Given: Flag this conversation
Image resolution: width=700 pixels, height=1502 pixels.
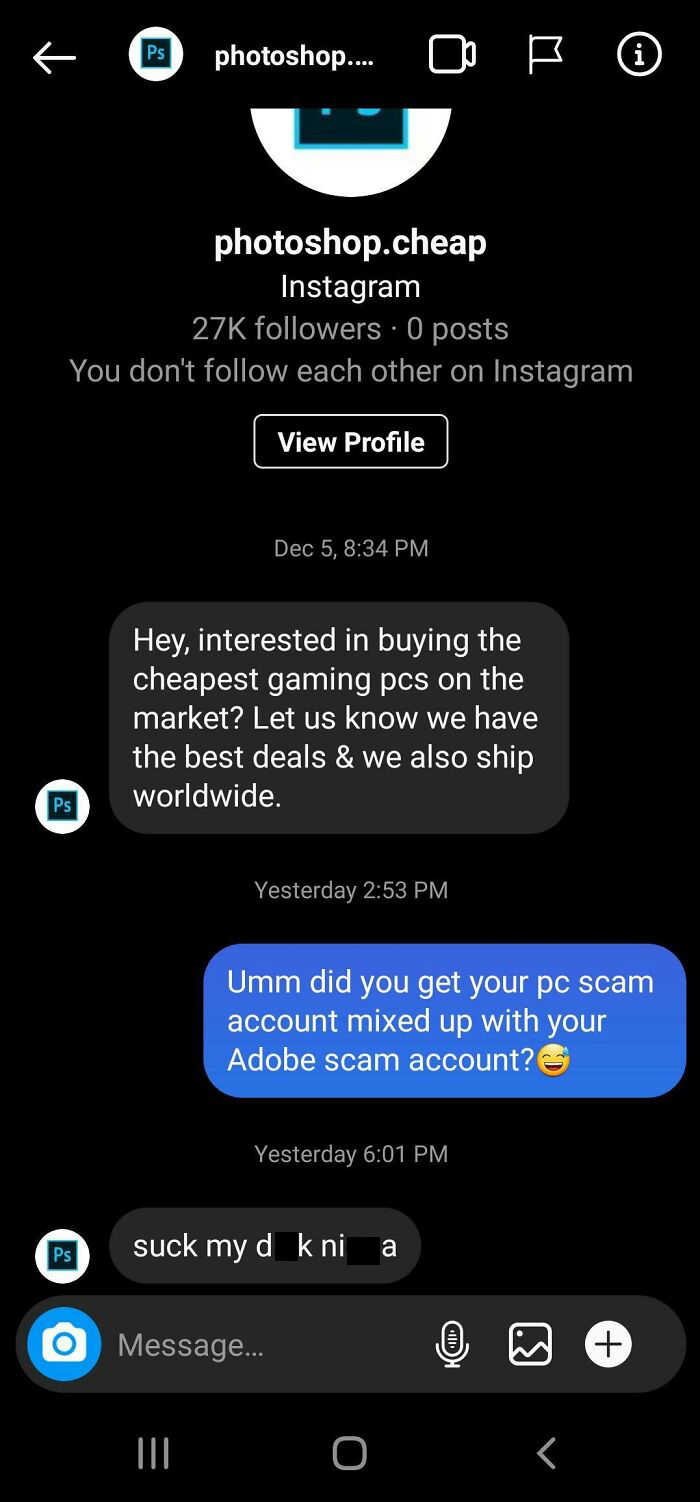Looking at the screenshot, I should [x=545, y=55].
